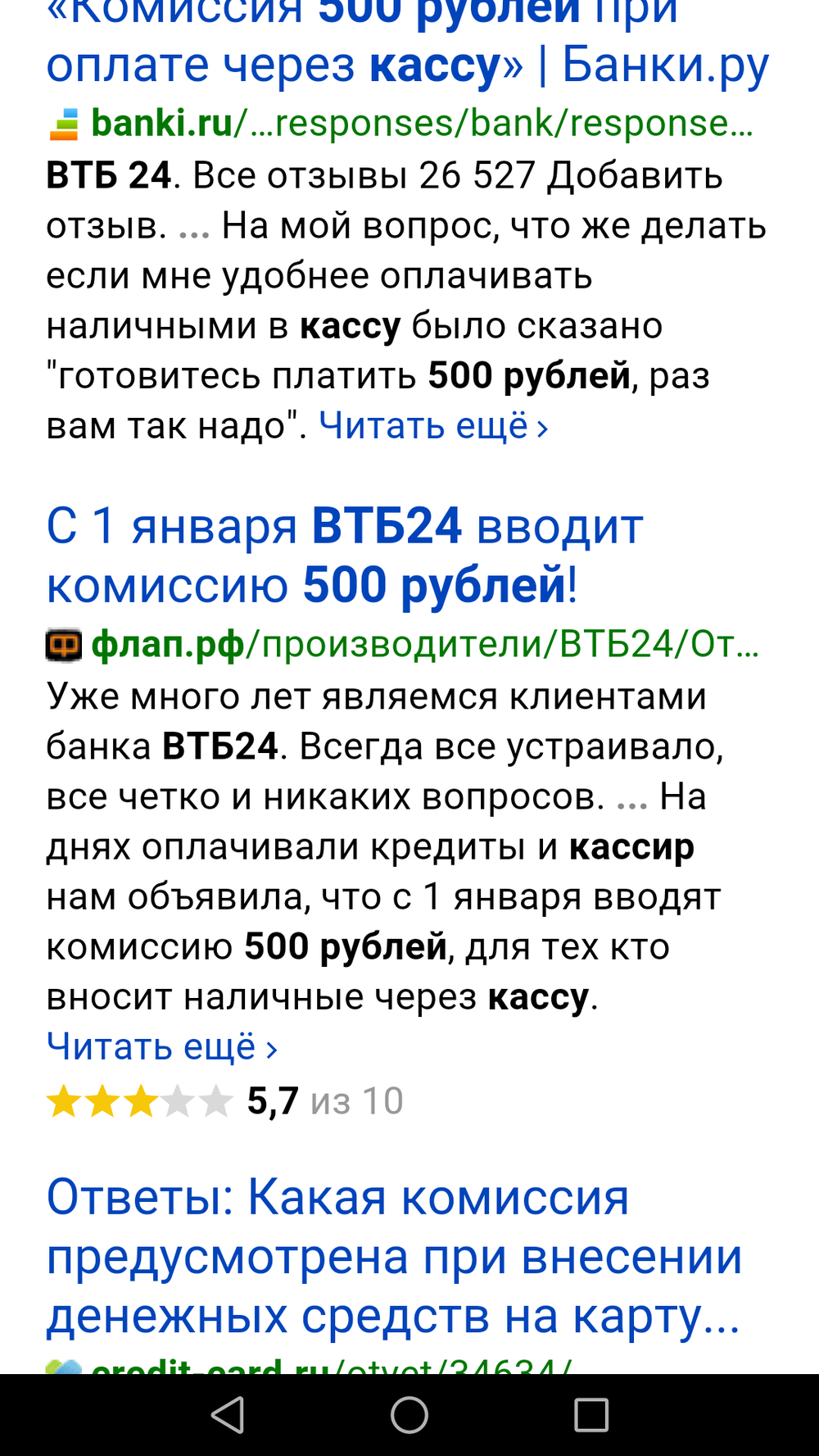The image size is (819, 1456).
Task: Open the banki.ru green URL link
Action: (x=421, y=123)
